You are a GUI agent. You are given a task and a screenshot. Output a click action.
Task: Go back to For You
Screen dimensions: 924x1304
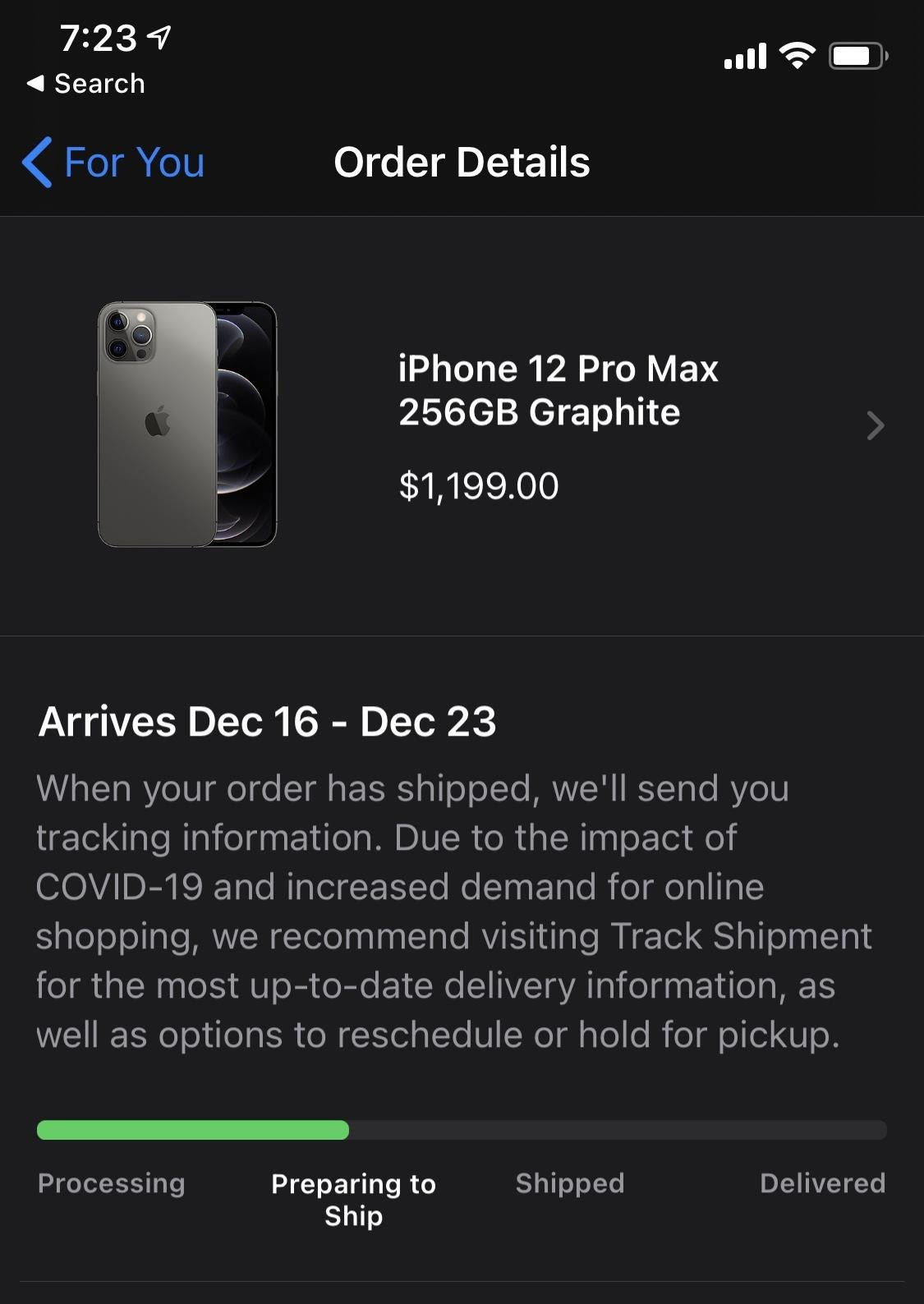point(115,162)
